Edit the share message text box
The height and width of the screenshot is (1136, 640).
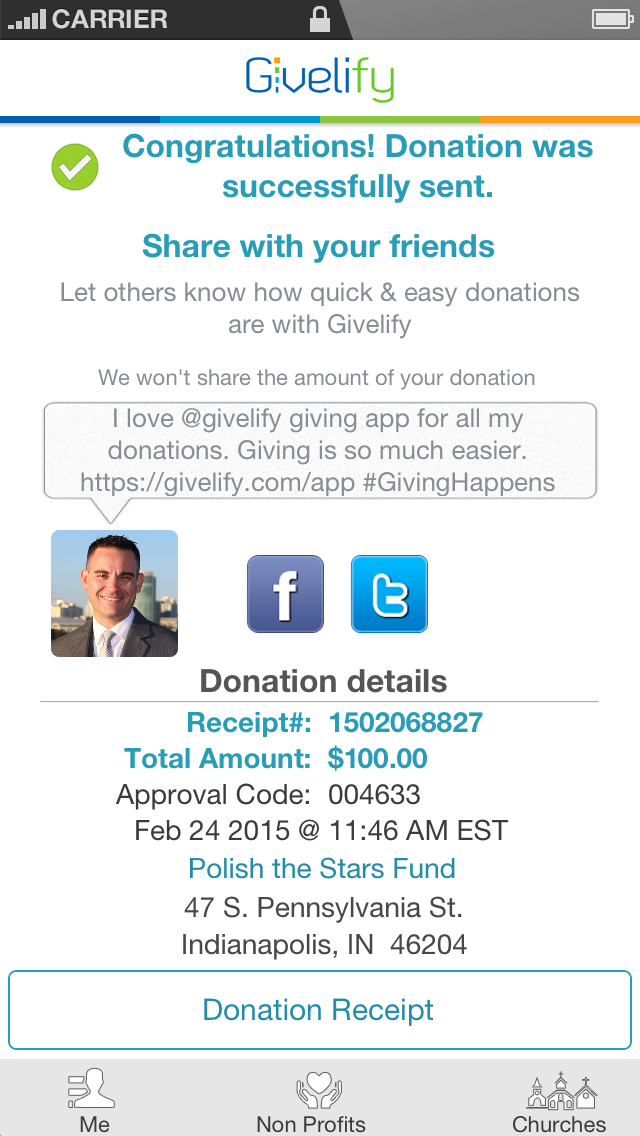(x=320, y=450)
